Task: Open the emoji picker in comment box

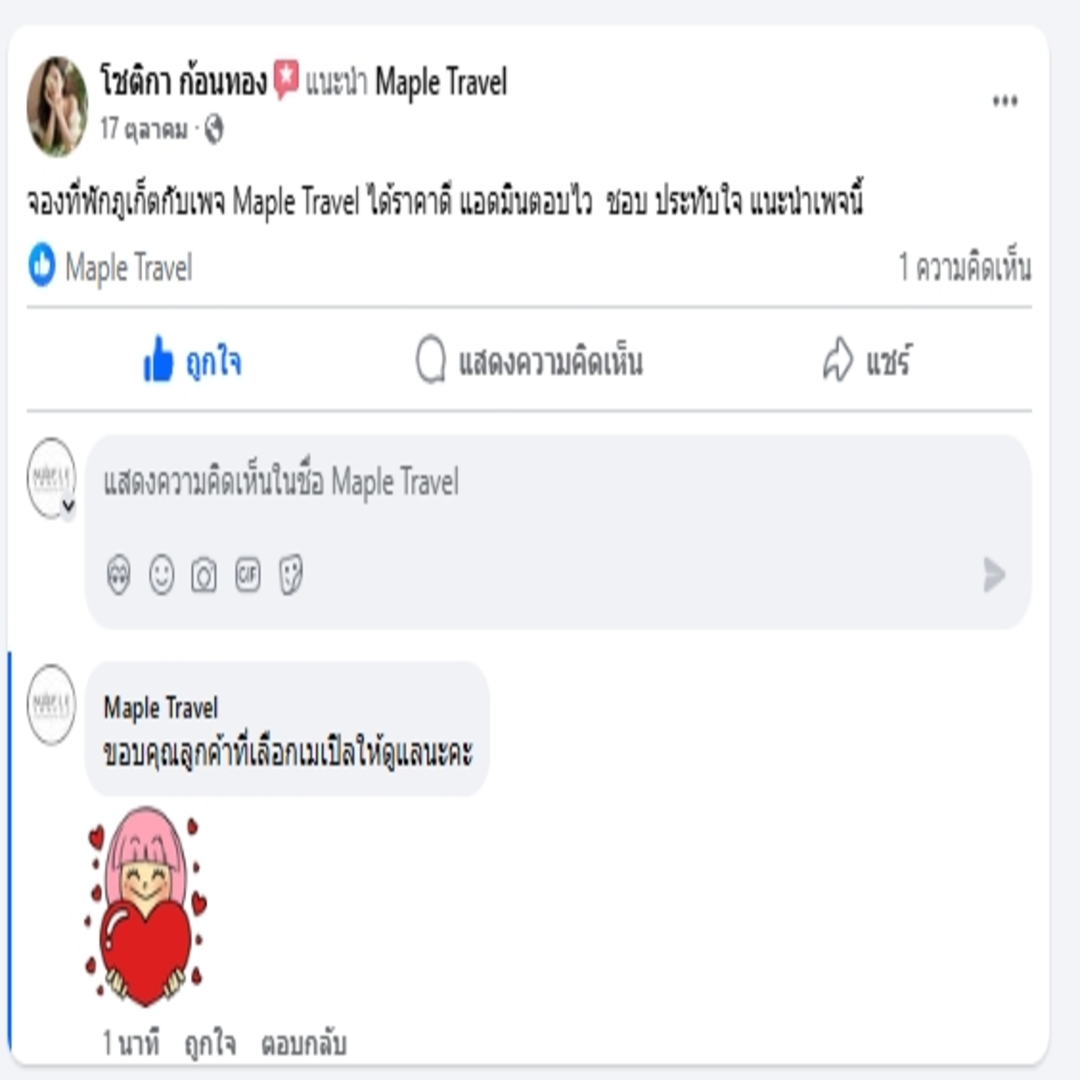Action: tap(162, 575)
